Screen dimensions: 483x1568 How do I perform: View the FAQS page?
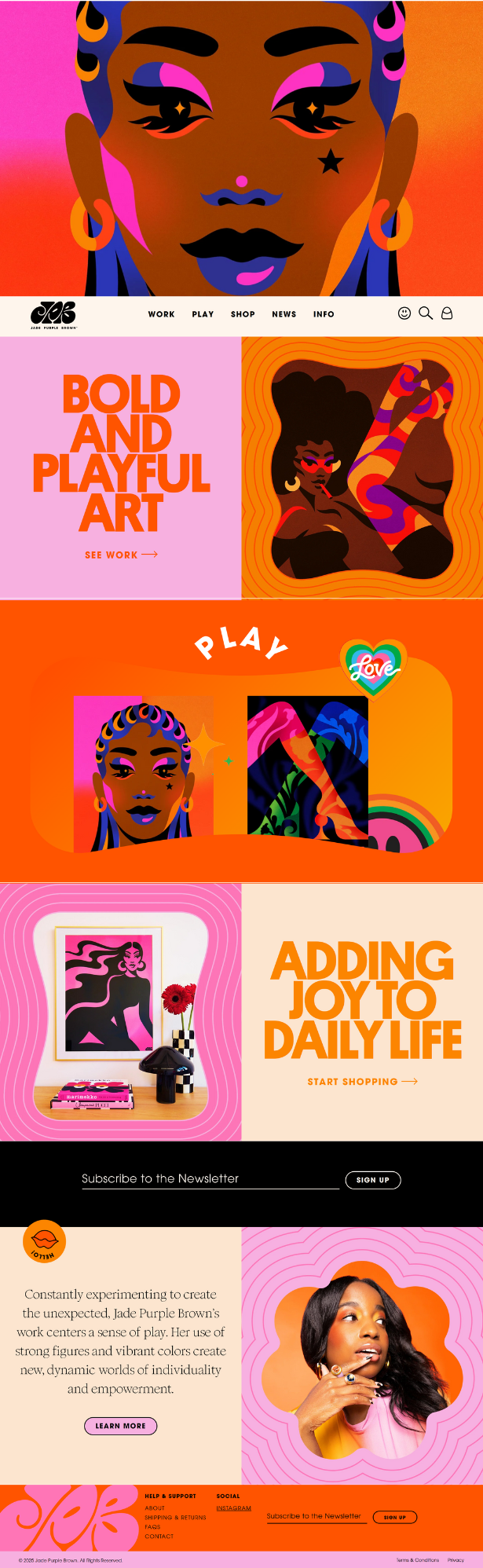tap(152, 1527)
